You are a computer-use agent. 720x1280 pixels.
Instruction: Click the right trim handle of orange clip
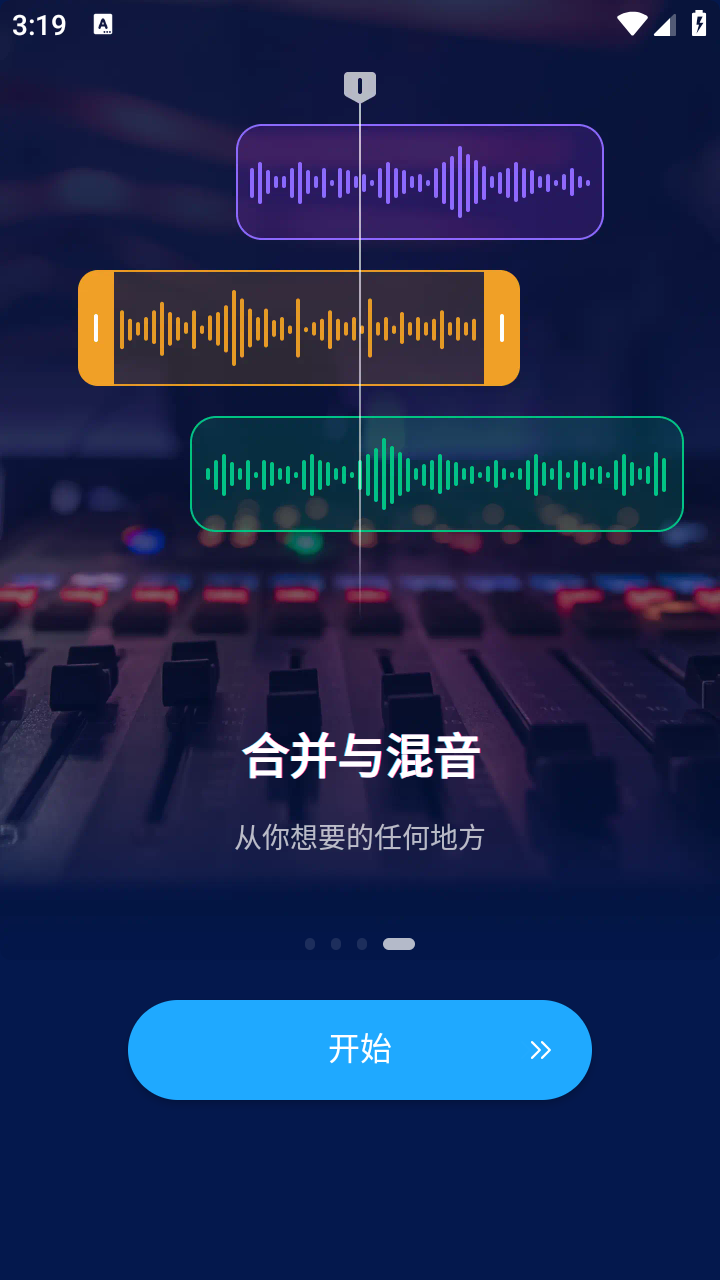pyautogui.click(x=500, y=327)
